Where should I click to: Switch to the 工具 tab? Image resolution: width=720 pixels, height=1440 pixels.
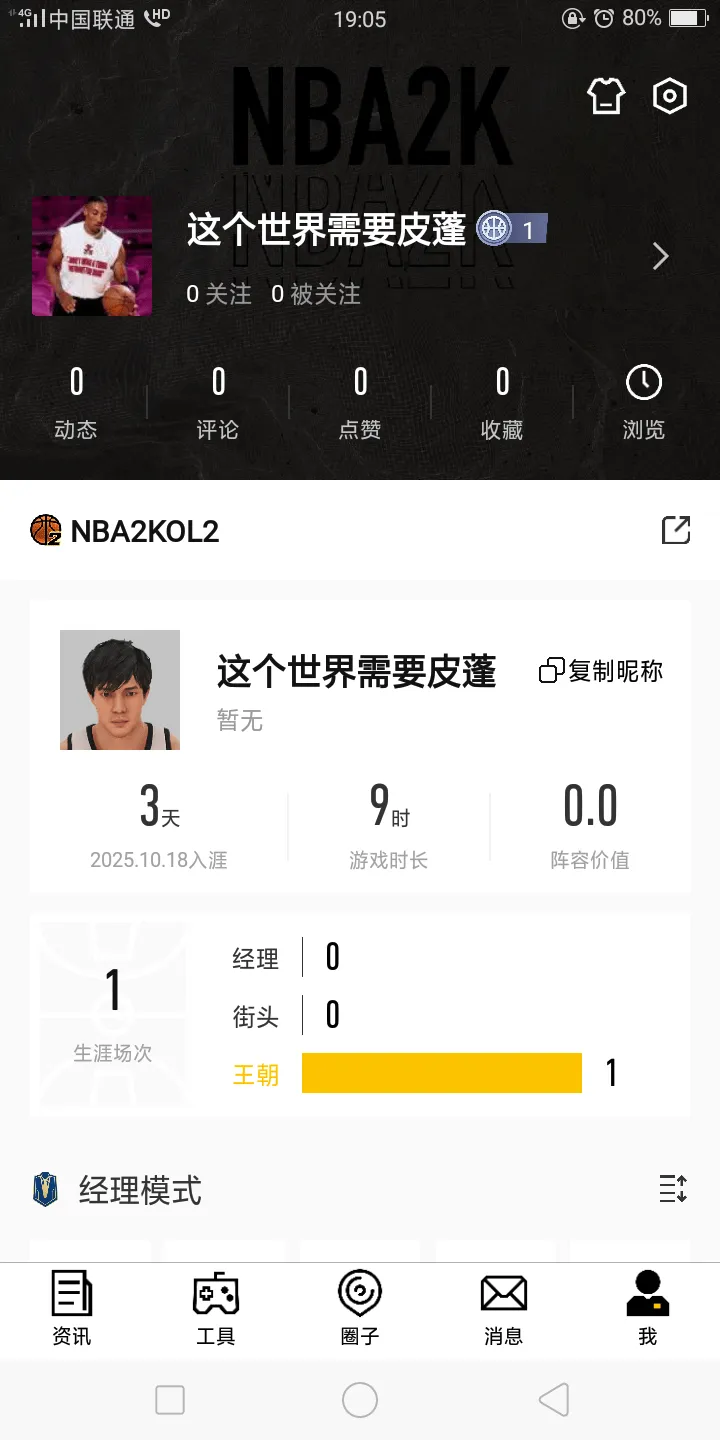point(216,1308)
